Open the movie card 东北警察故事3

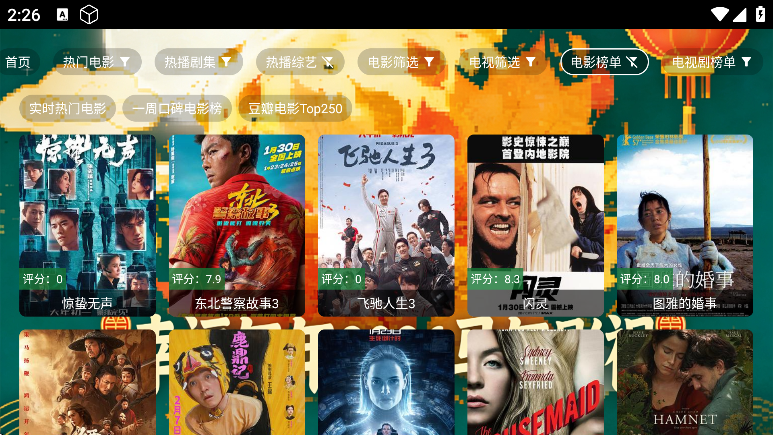(x=237, y=225)
